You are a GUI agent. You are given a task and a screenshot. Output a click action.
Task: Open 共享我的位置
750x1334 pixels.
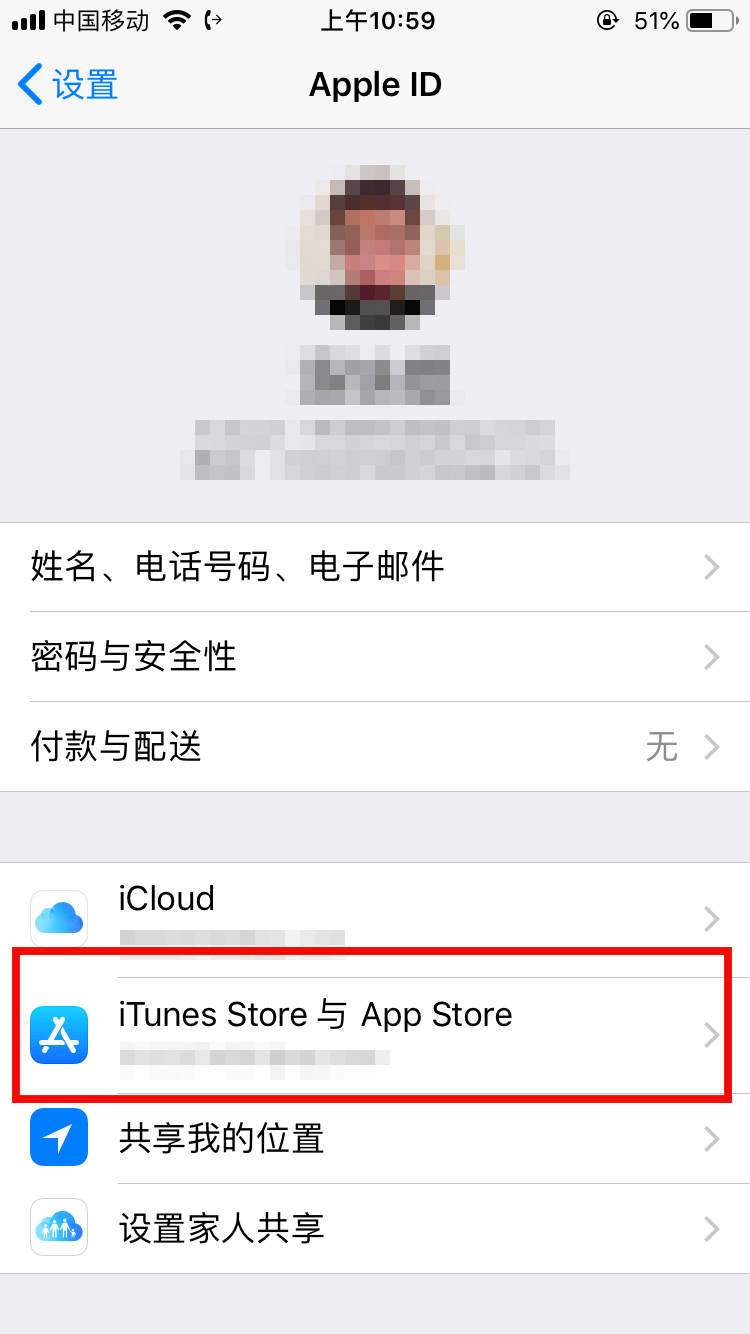click(x=375, y=1138)
